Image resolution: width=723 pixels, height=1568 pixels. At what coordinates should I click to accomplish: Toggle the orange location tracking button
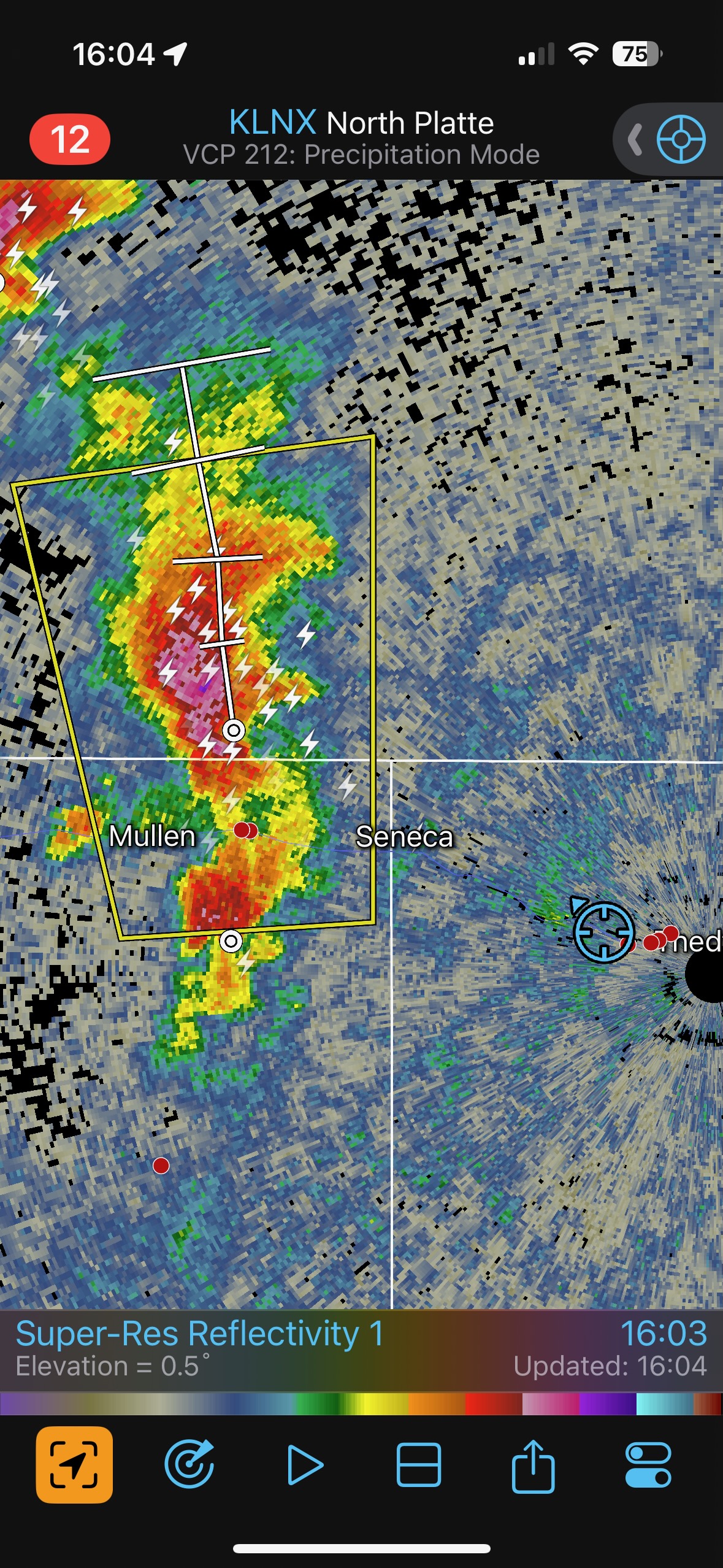pos(74,1465)
